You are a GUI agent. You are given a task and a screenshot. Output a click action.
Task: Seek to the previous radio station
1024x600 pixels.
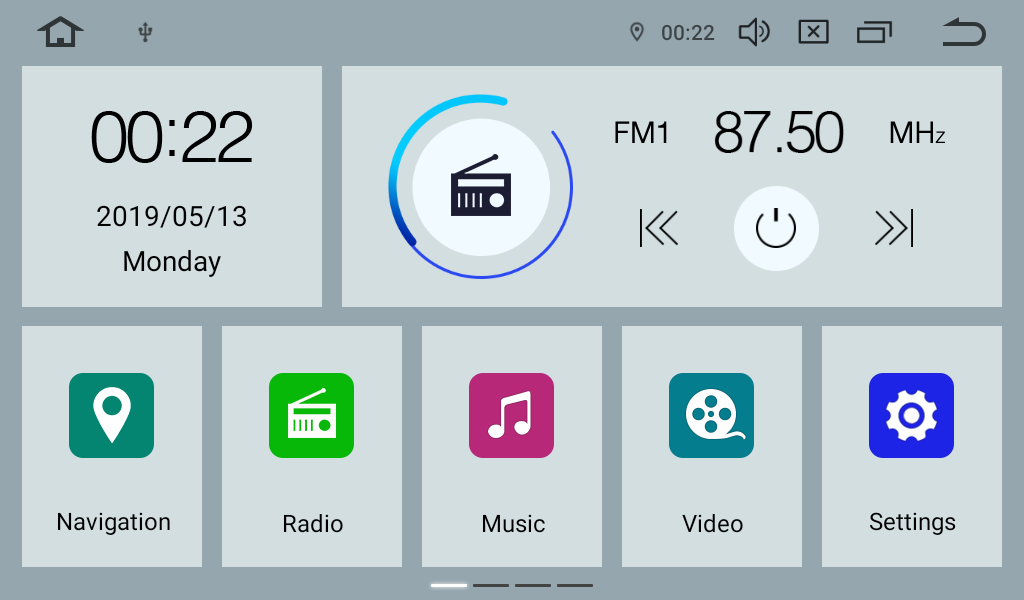[658, 228]
